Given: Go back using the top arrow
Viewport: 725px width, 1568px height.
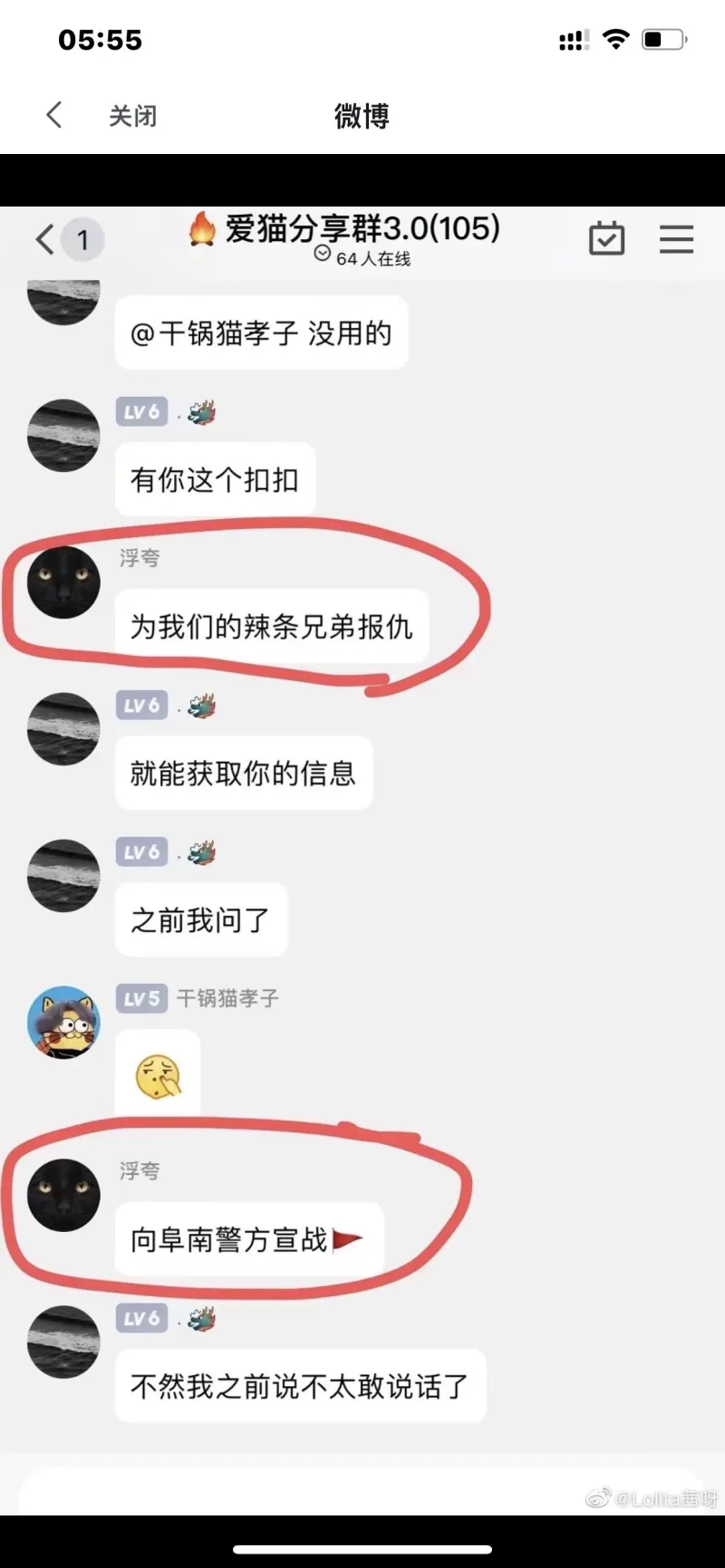Looking at the screenshot, I should tap(53, 115).
